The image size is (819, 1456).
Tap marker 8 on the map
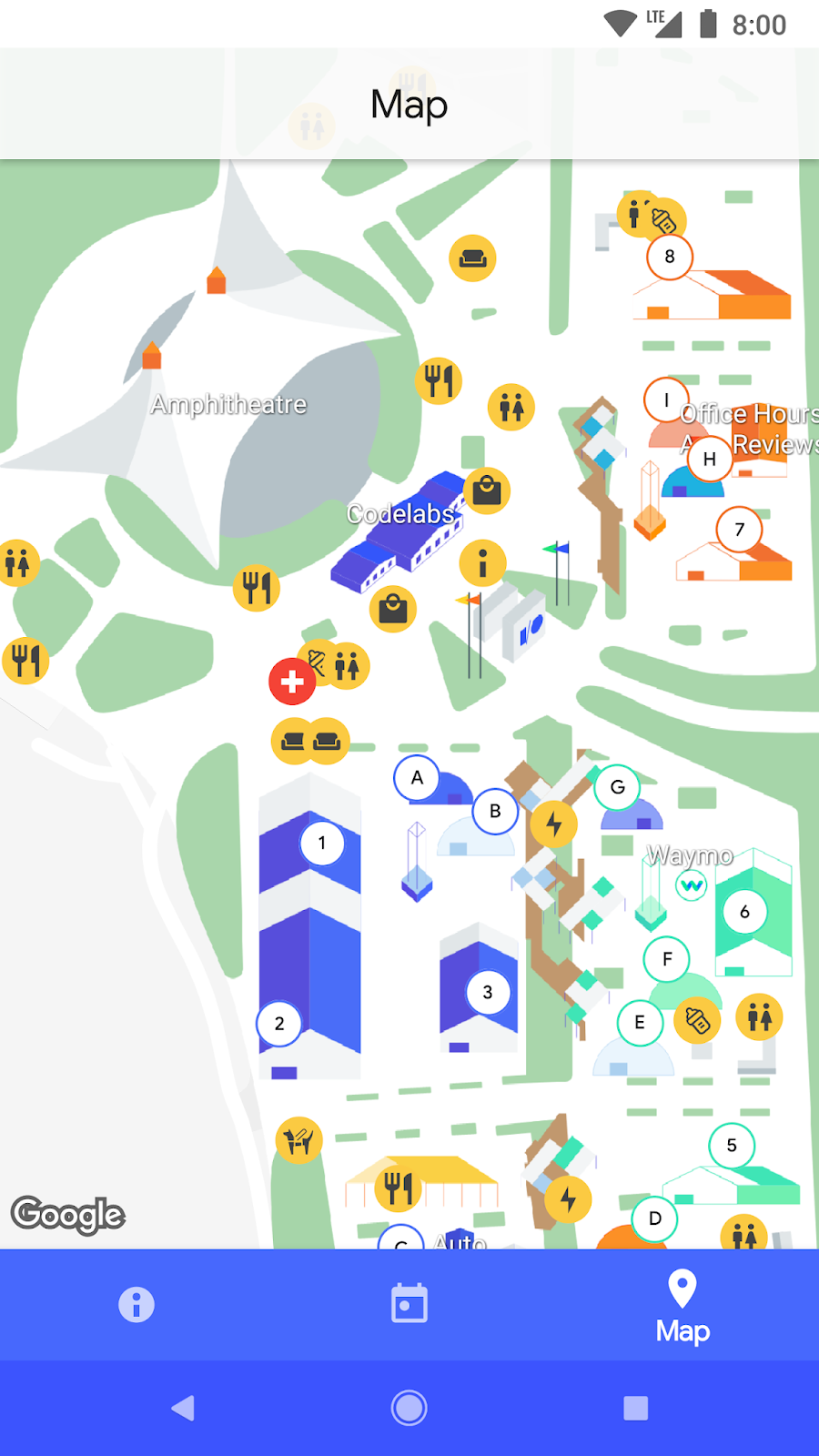670,257
